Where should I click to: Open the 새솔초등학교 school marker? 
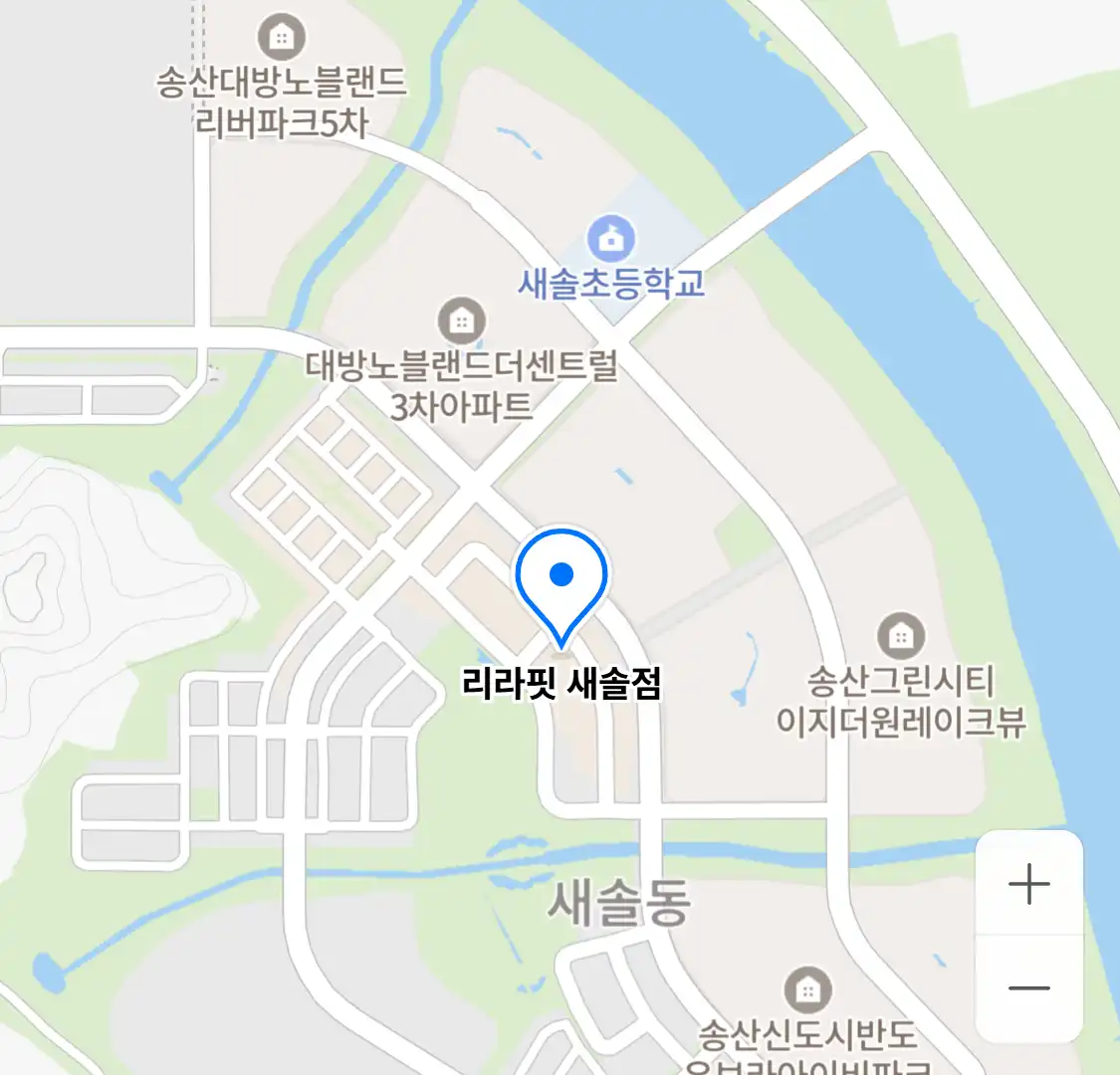pyautogui.click(x=610, y=239)
